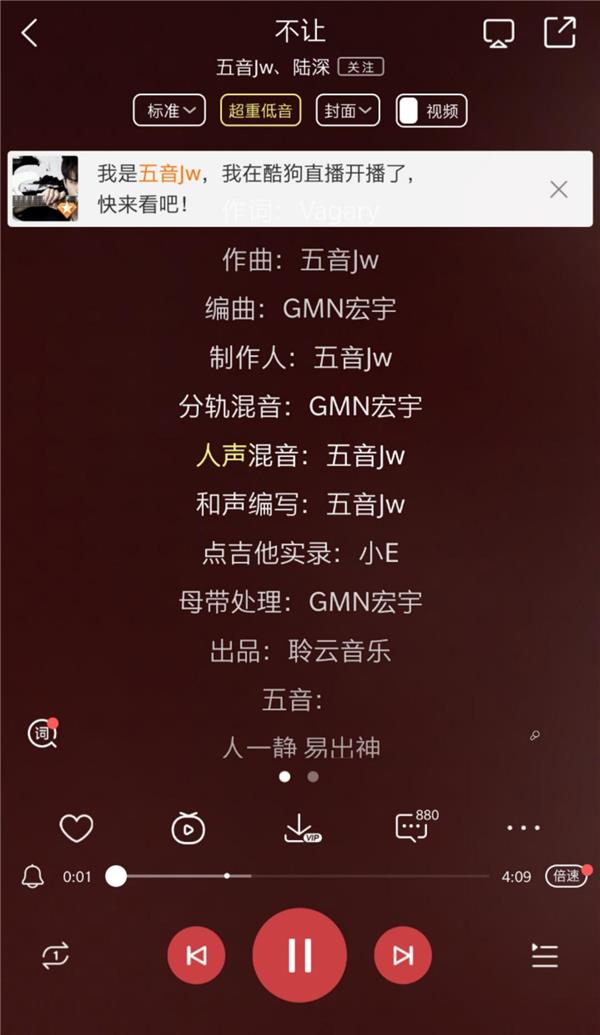Like this song with the heart
600x1035 pixels.
76,828
